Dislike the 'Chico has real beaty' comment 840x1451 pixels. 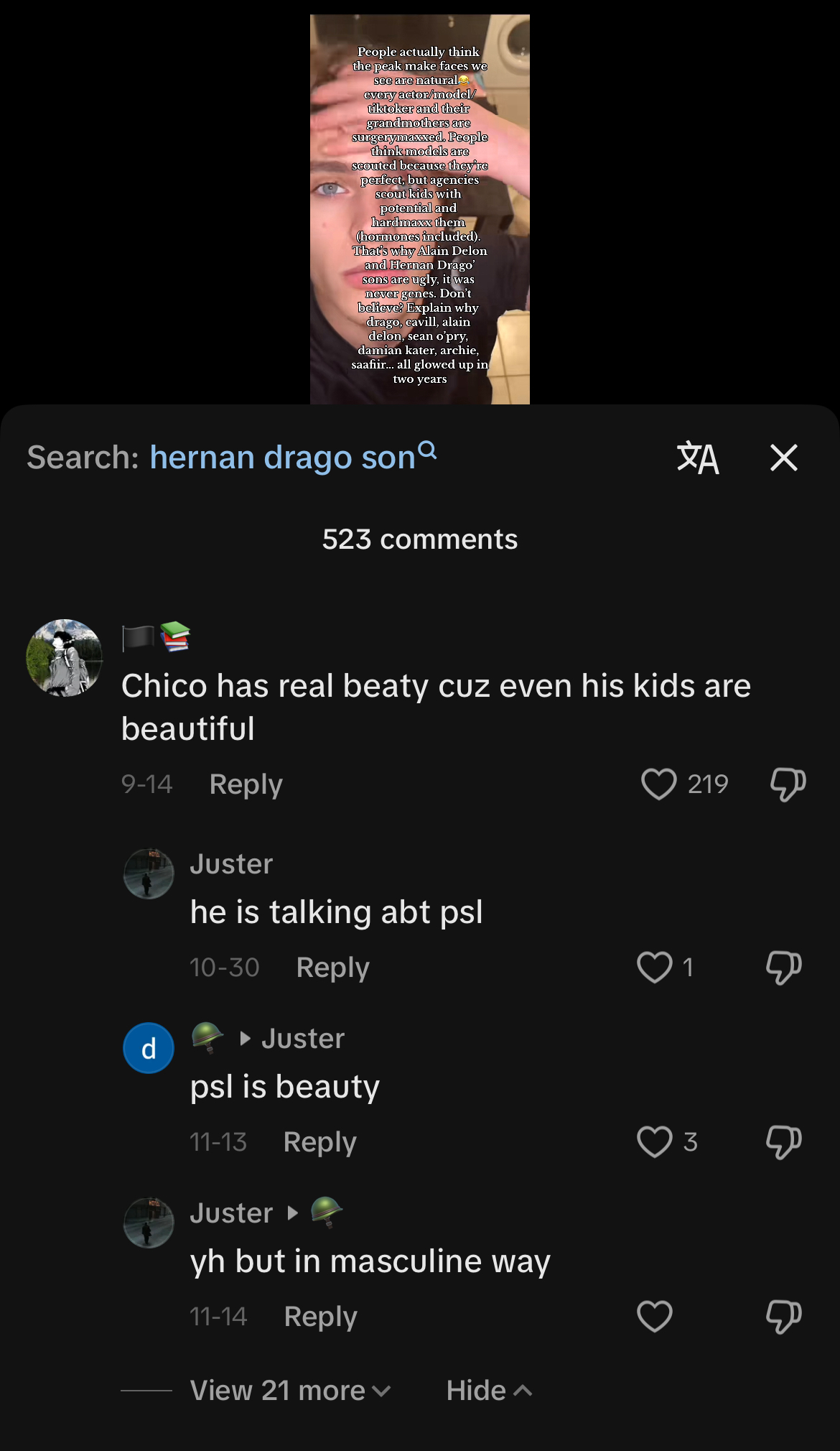(788, 784)
